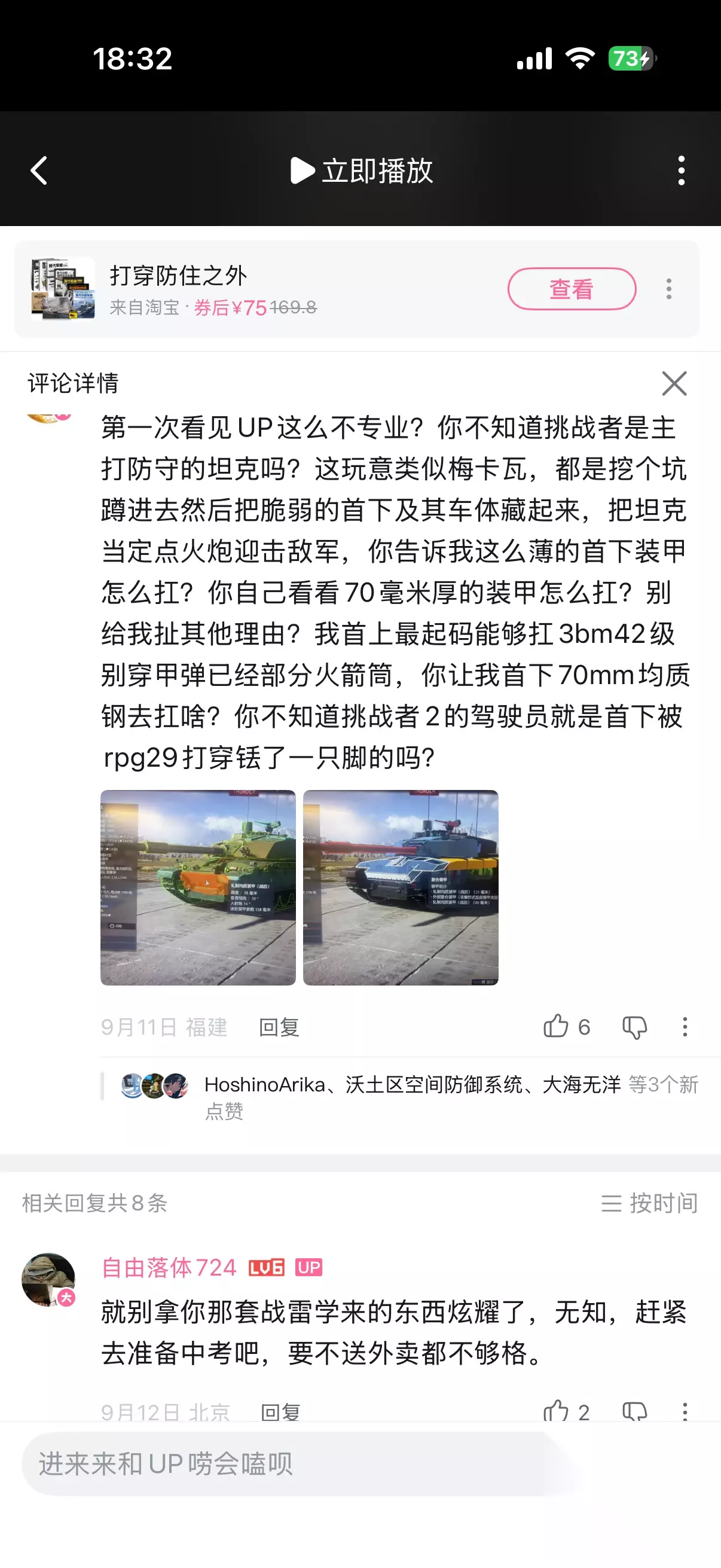Dislike the 9月11日 福建 comment
This screenshot has height=1568, width=721.
(634, 1027)
